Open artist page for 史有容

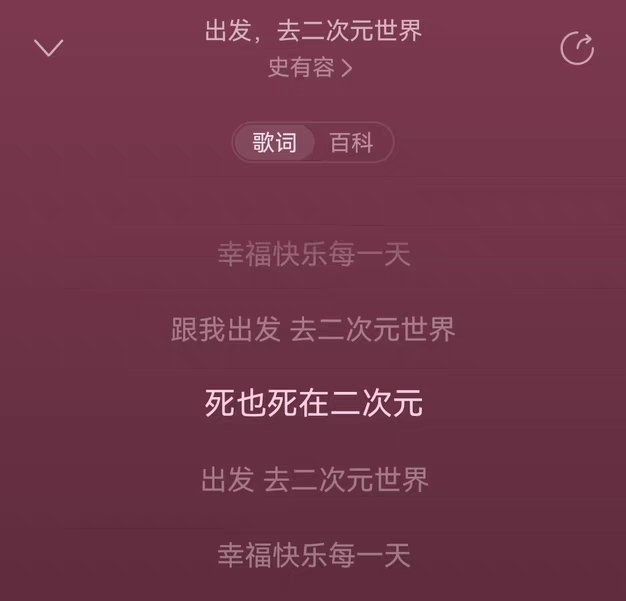pyautogui.click(x=310, y=68)
